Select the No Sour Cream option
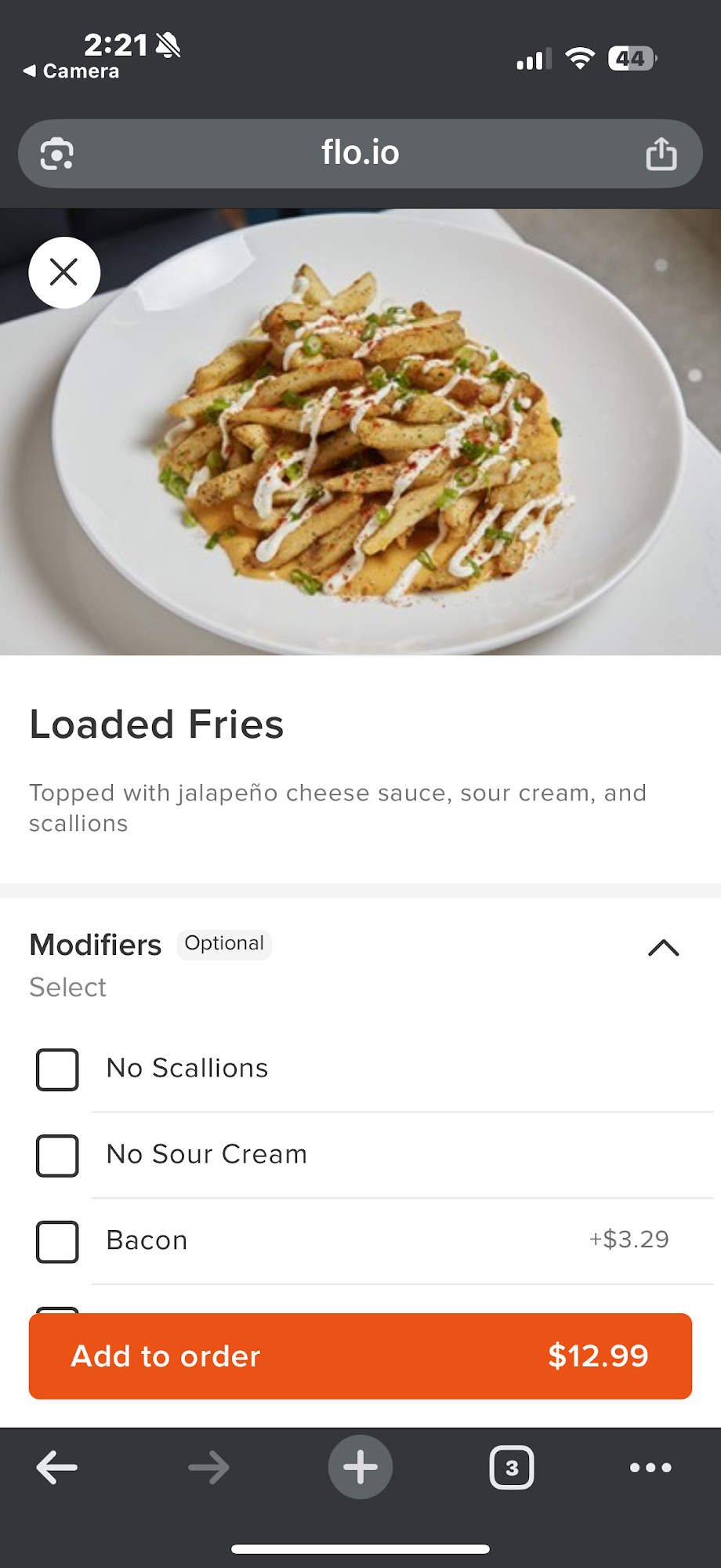This screenshot has width=721, height=1568. point(57,1156)
